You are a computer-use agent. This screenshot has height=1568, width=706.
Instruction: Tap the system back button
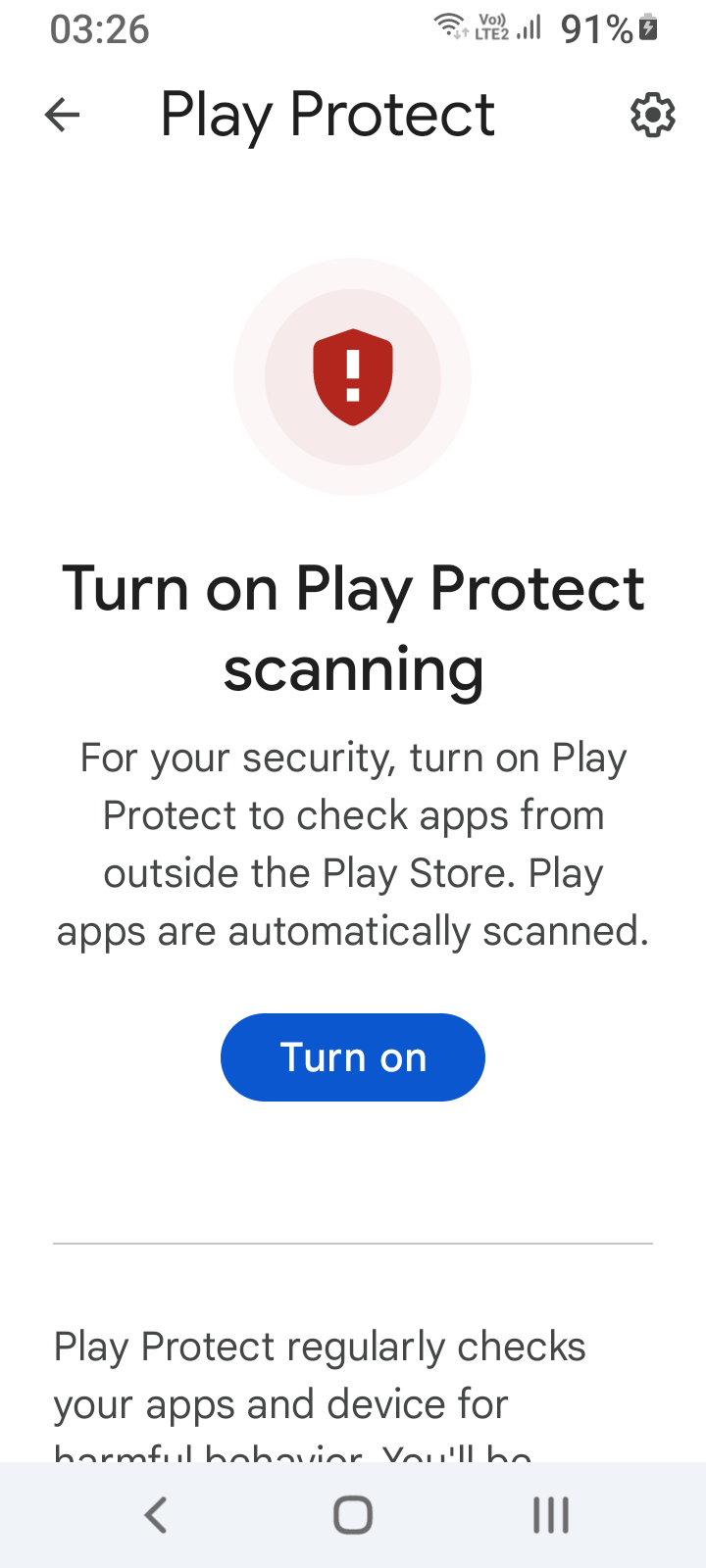point(156,1515)
